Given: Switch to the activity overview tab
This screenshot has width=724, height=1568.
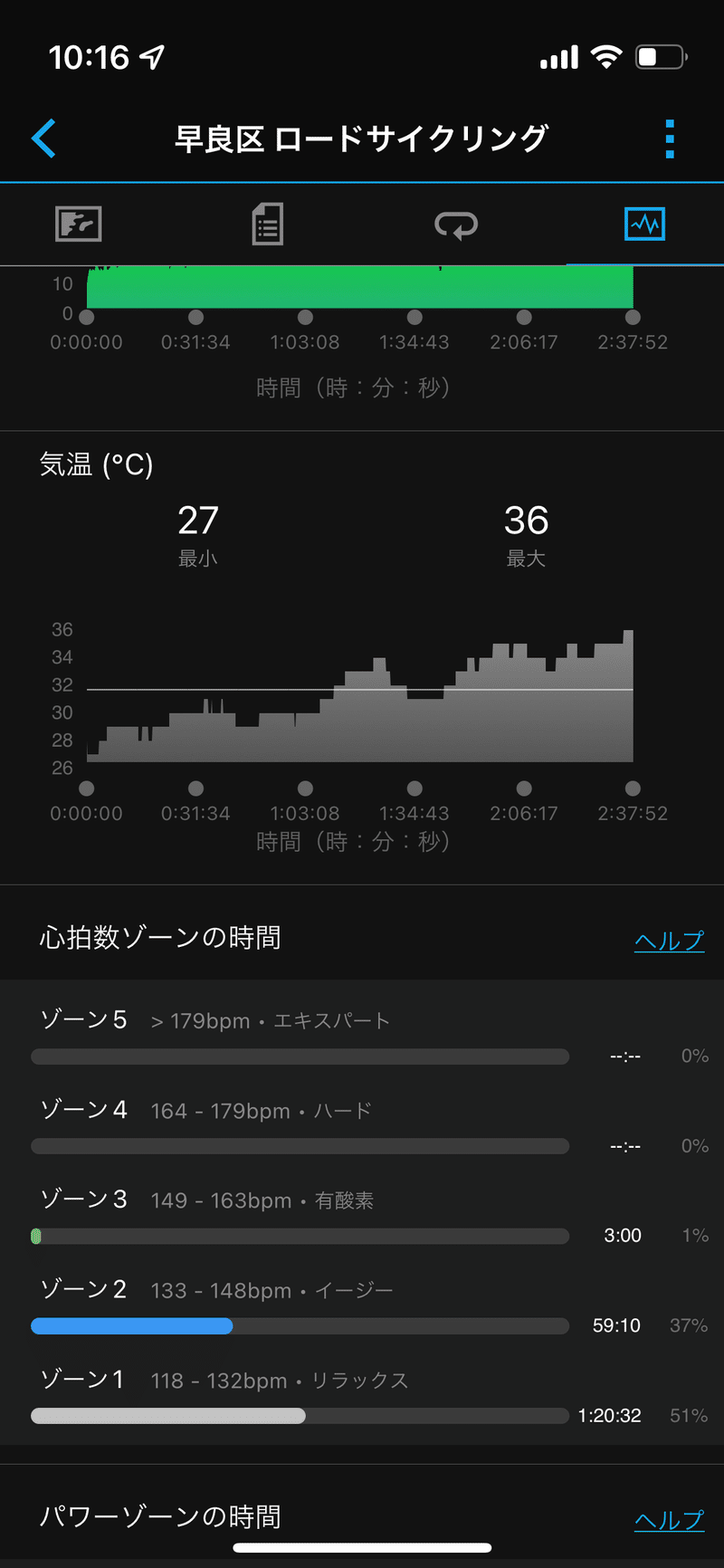Looking at the screenshot, I should tap(79, 224).
